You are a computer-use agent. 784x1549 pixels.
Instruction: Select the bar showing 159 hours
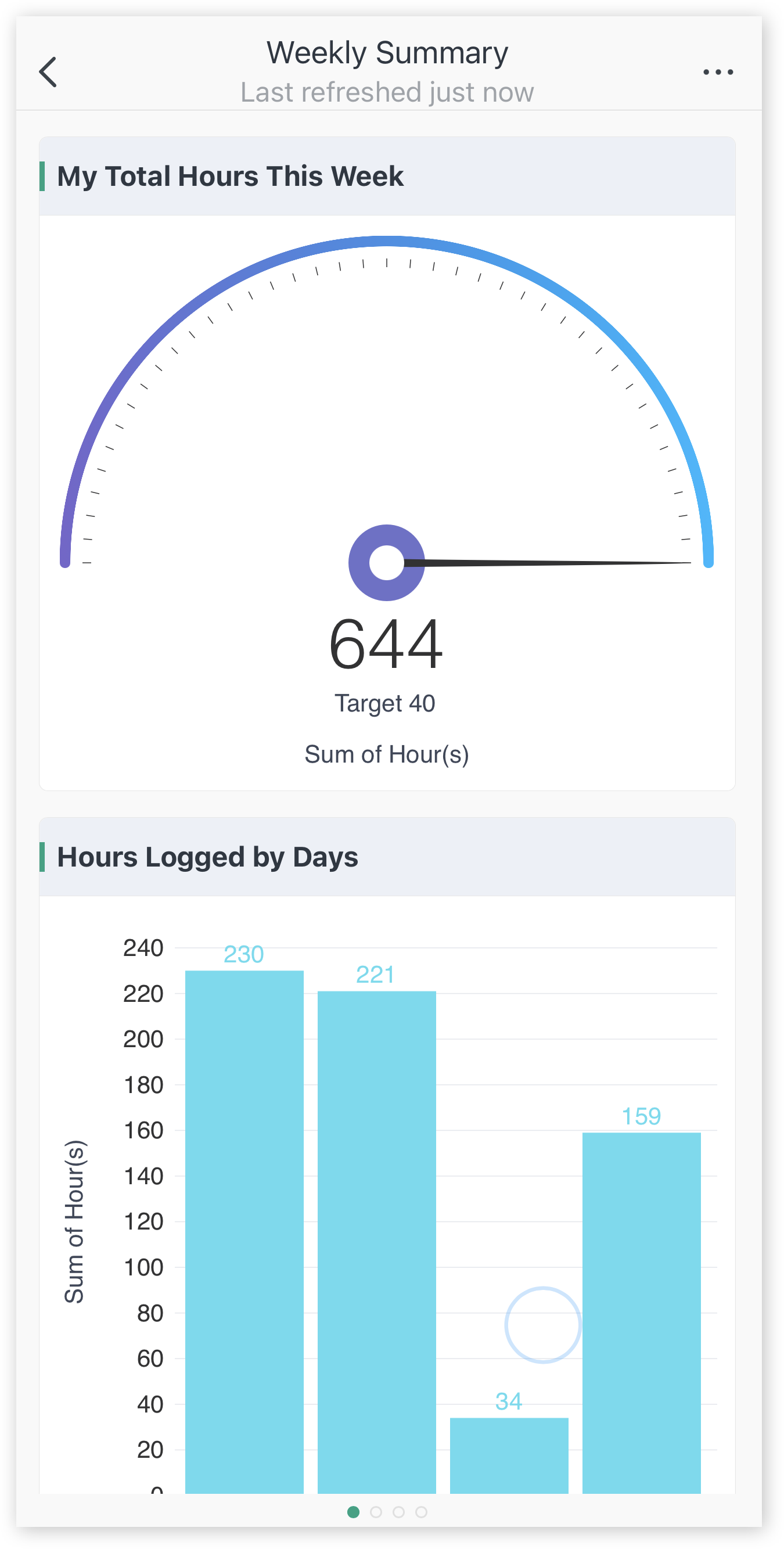(x=641, y=1311)
